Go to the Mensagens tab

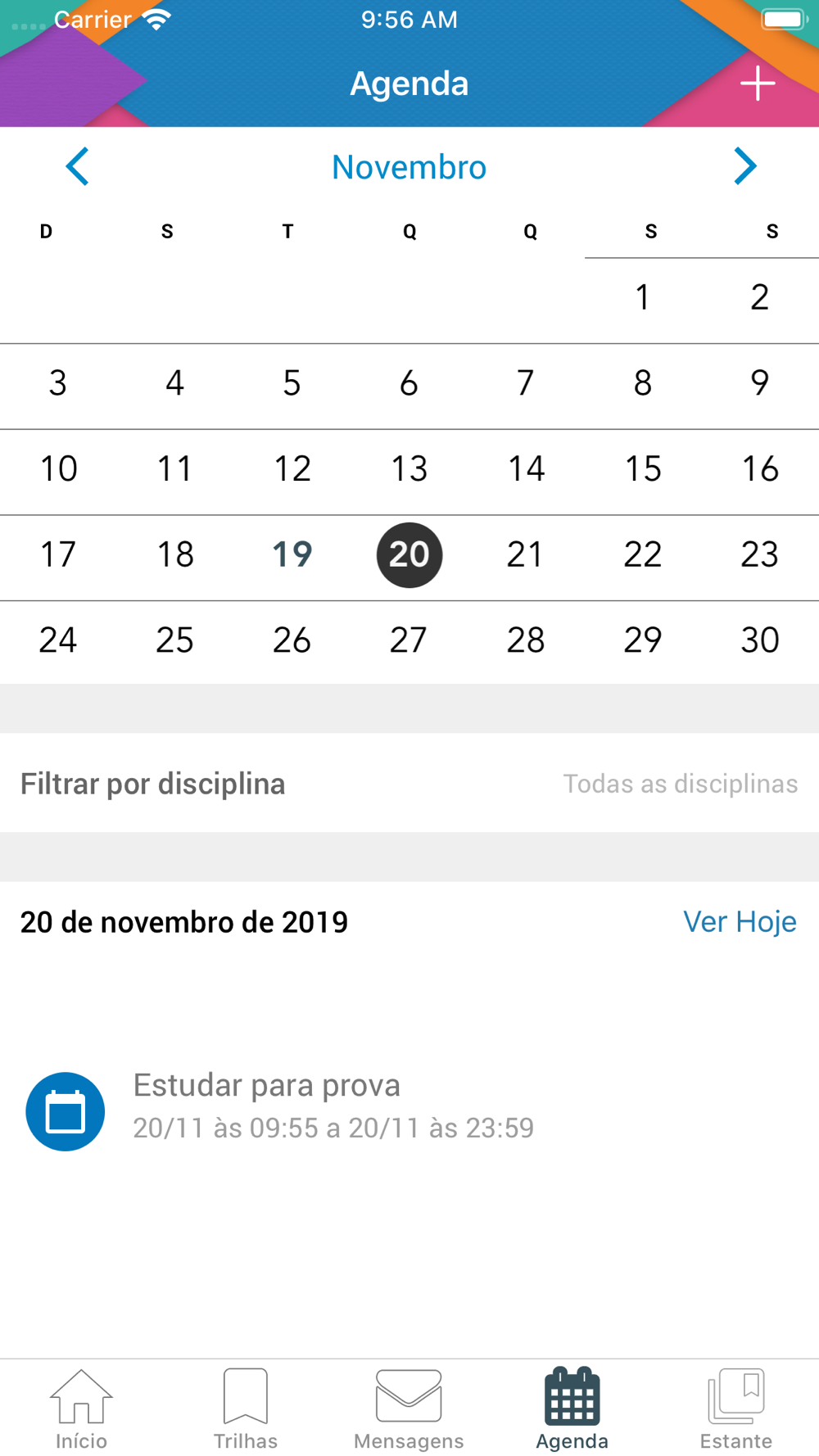(409, 1409)
